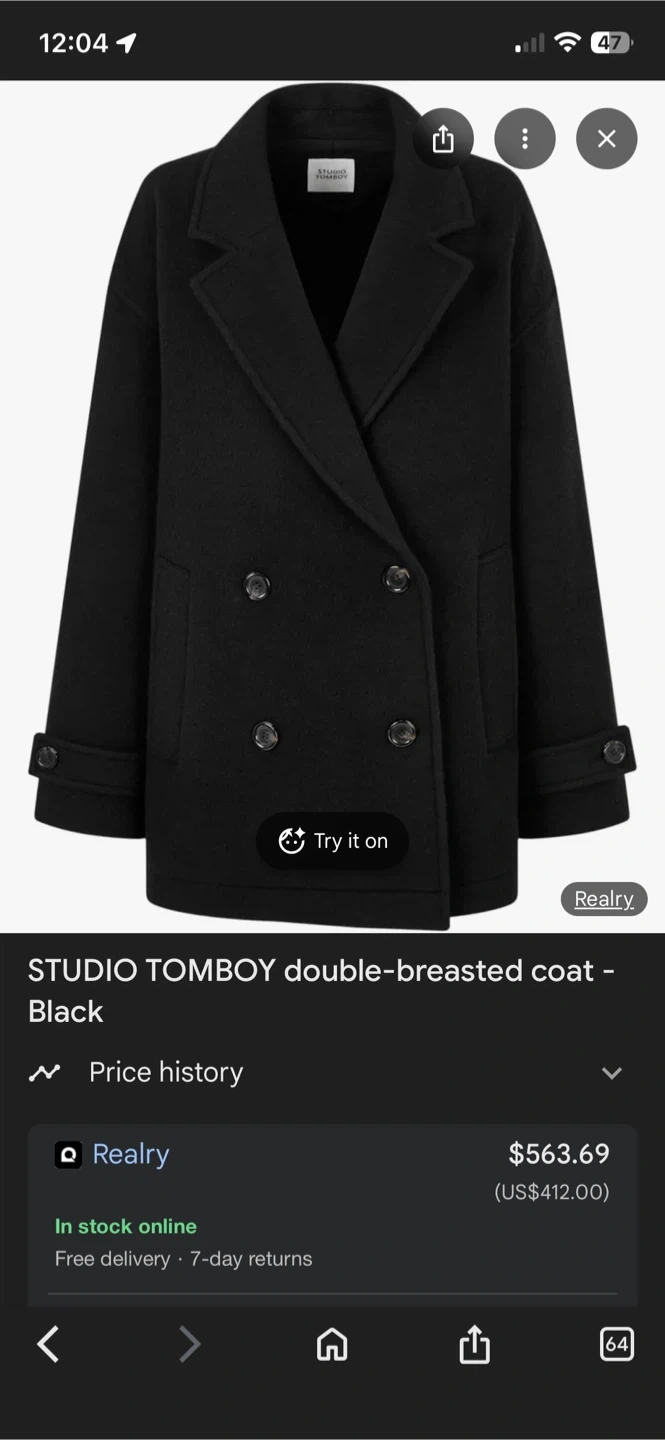Open the Realry source link on image

[603, 899]
